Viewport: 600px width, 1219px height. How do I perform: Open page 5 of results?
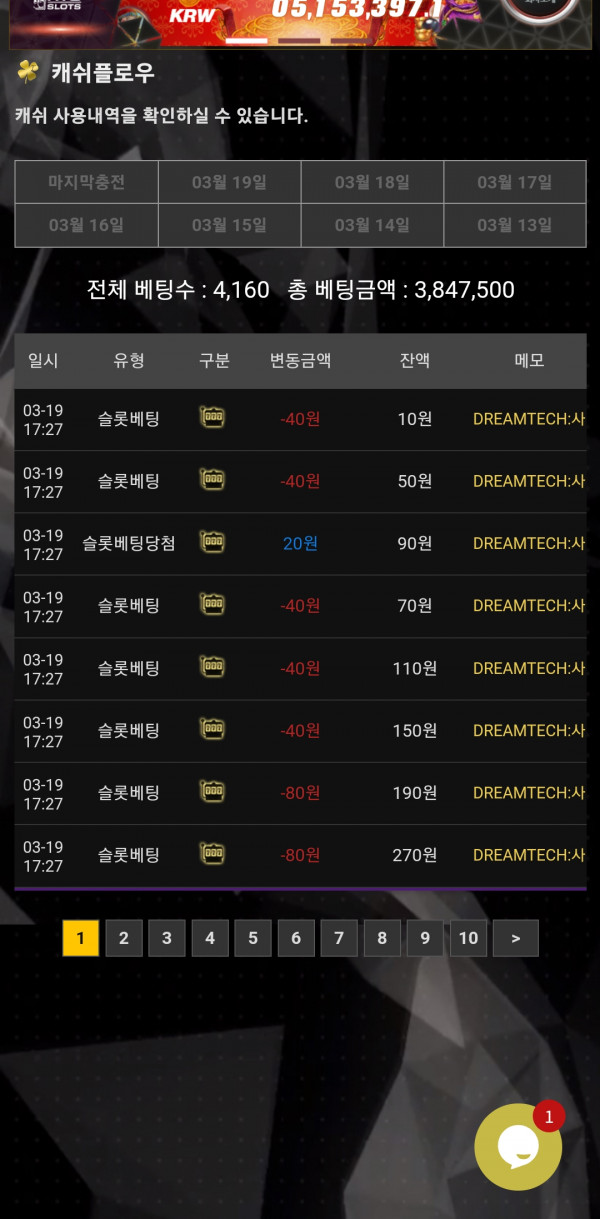[253, 938]
